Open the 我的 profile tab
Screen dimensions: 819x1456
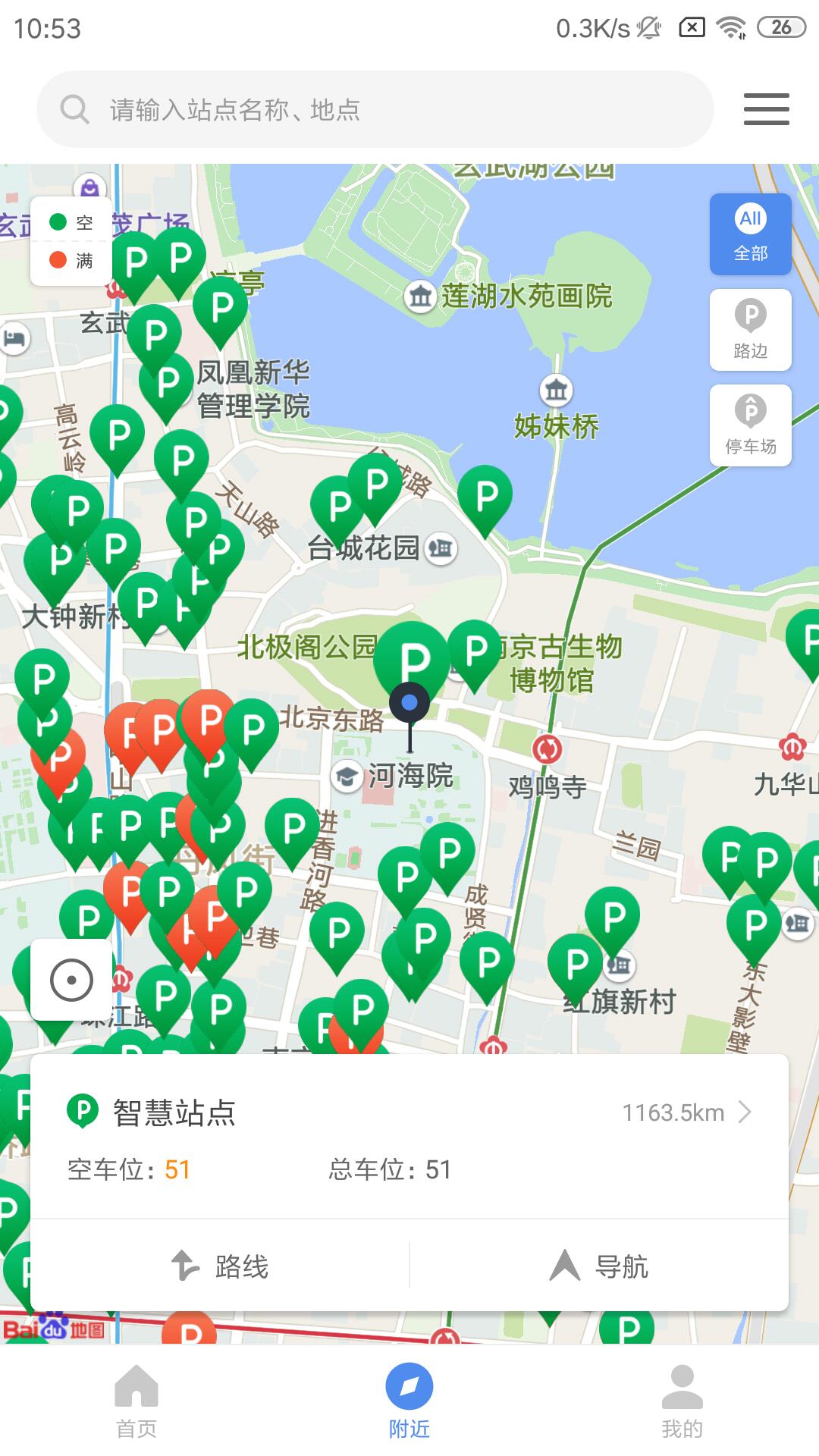(682, 1401)
